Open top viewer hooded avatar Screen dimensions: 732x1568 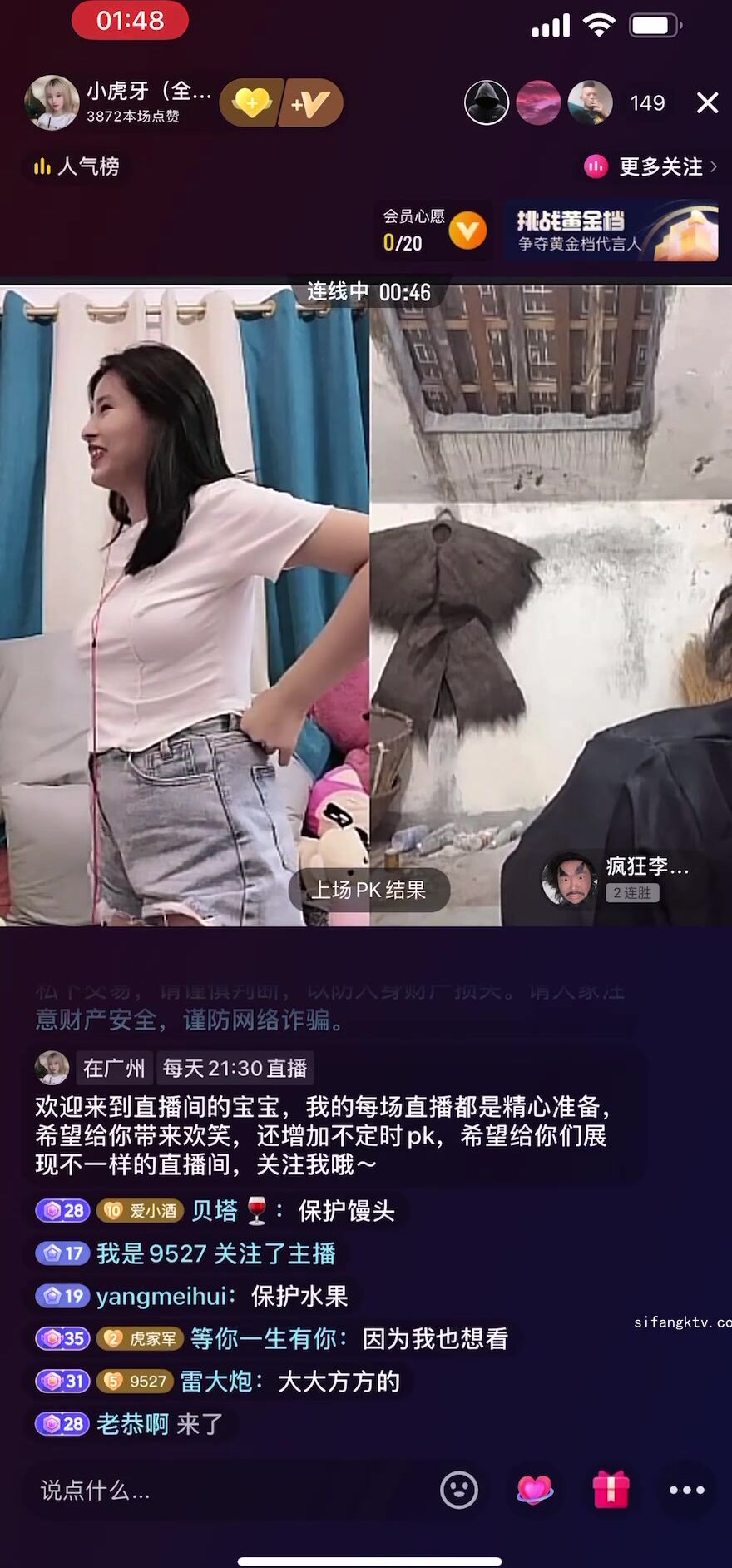[x=487, y=102]
